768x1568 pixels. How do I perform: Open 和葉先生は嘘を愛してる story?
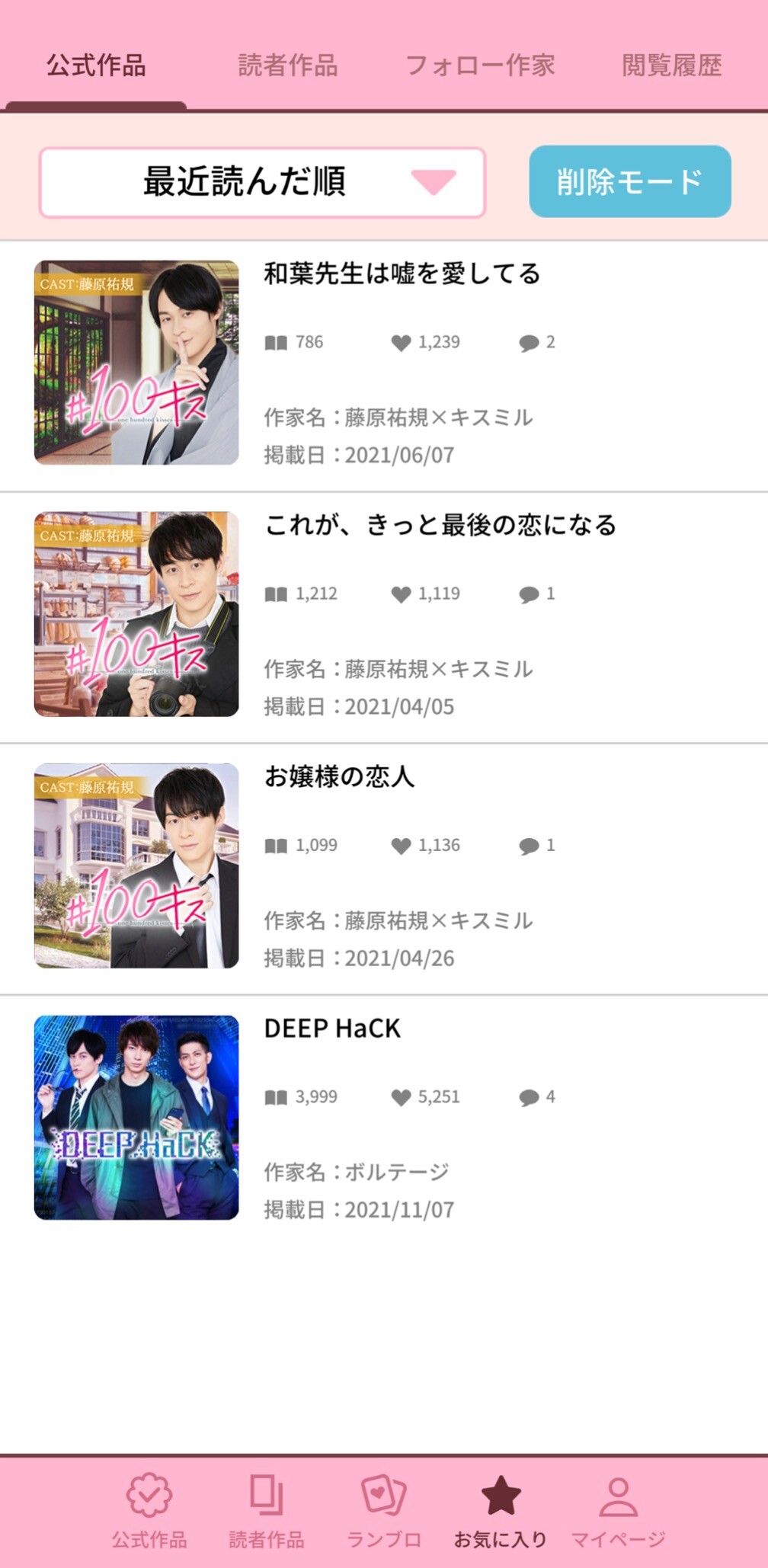click(384, 366)
